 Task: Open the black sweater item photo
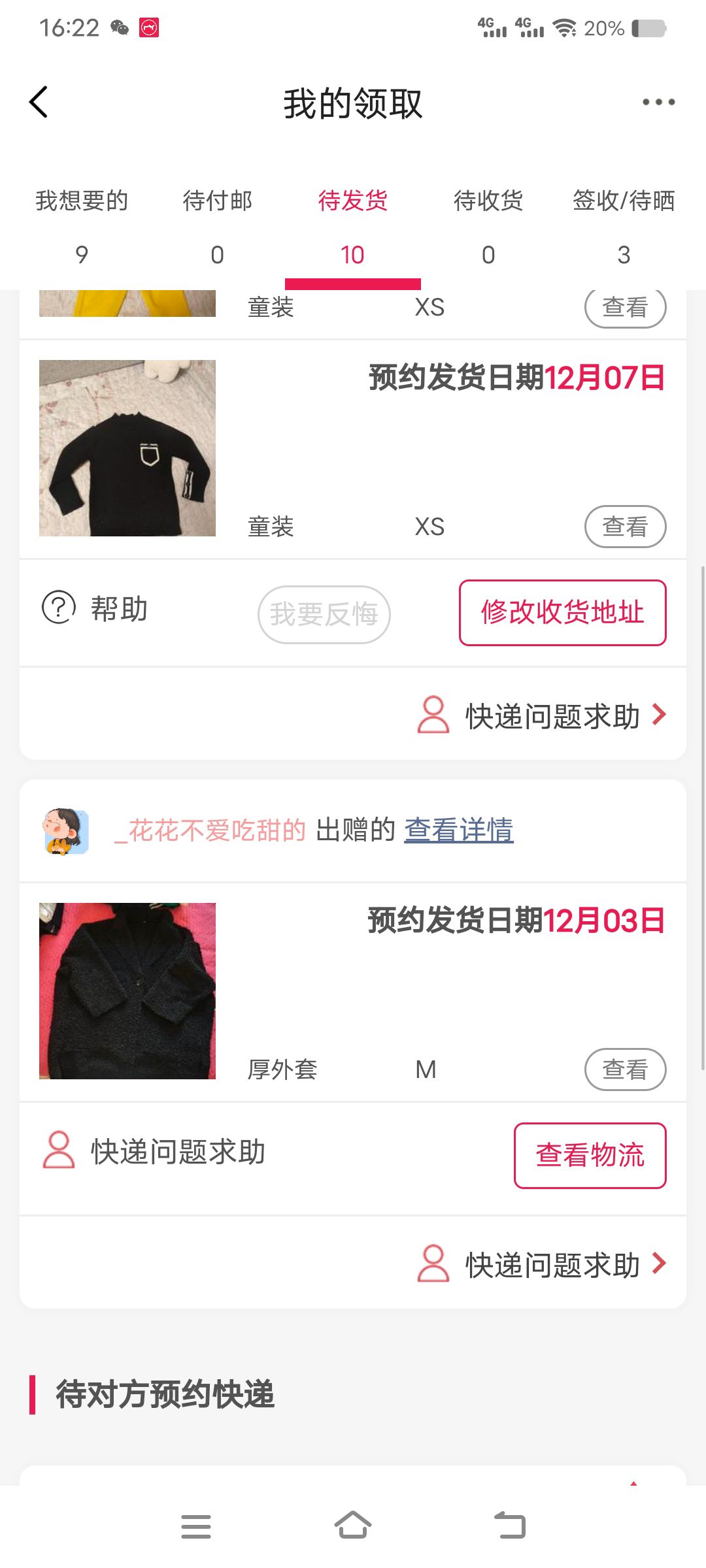(127, 448)
